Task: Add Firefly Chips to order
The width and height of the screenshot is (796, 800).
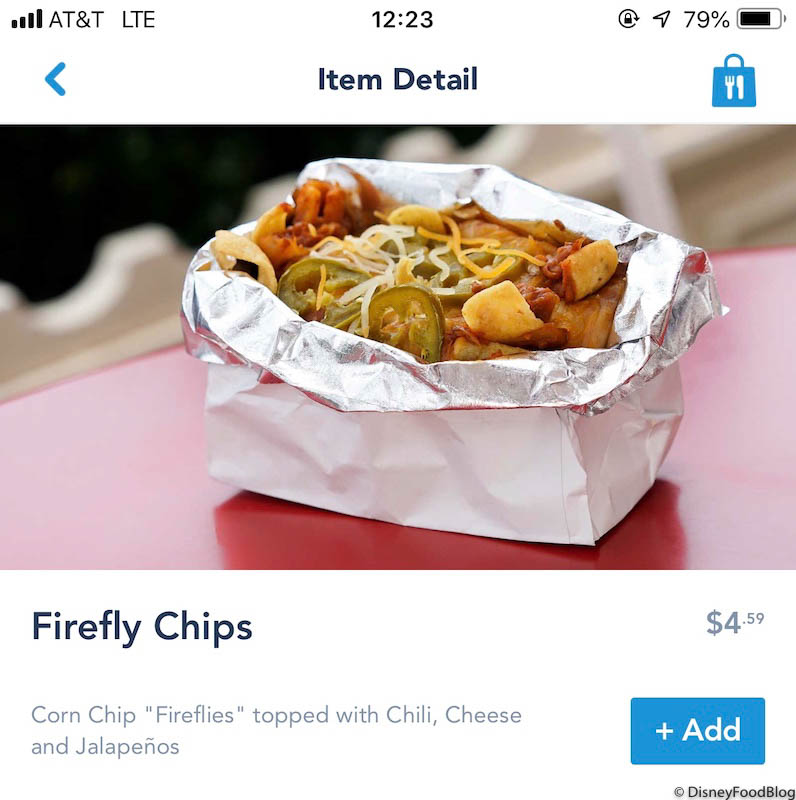Action: 697,730
